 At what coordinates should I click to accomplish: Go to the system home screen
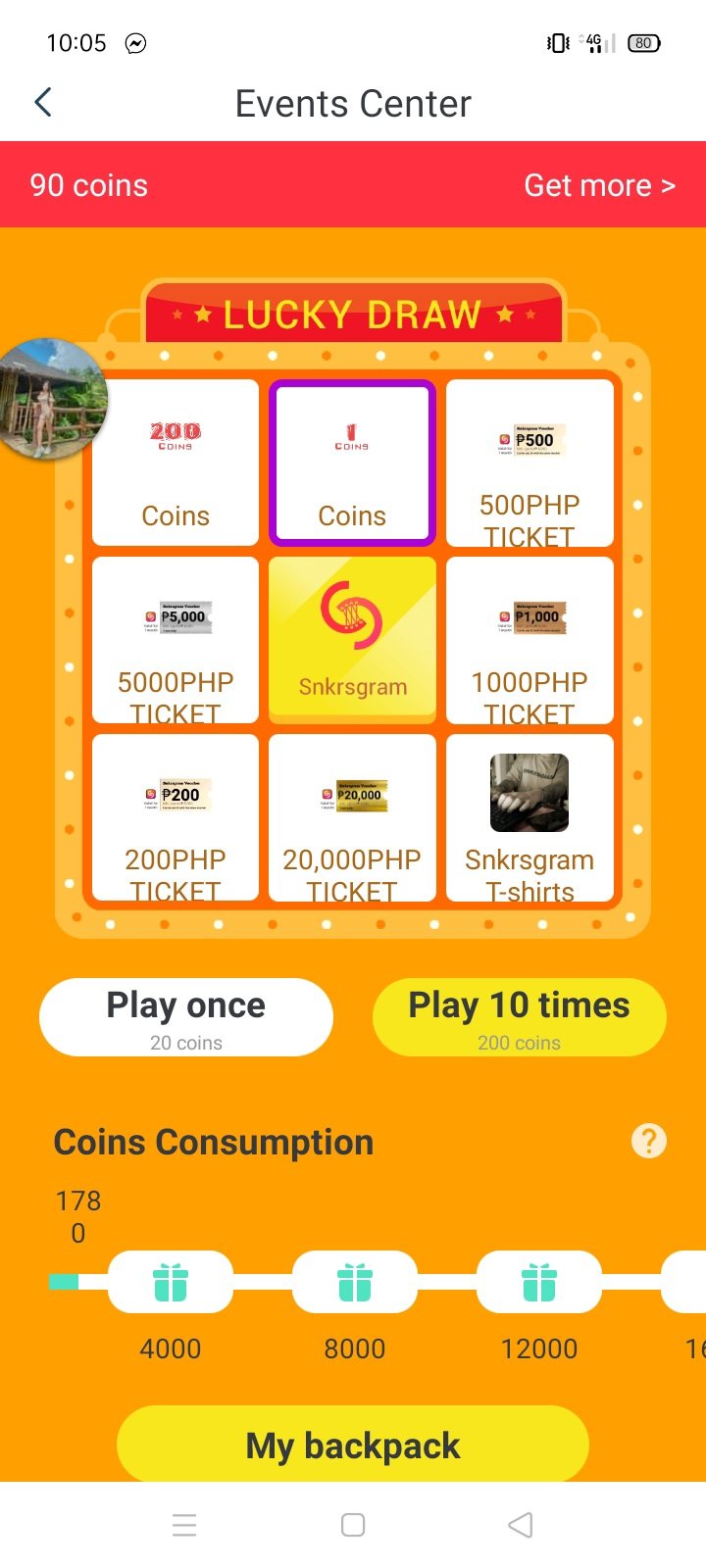353,1525
